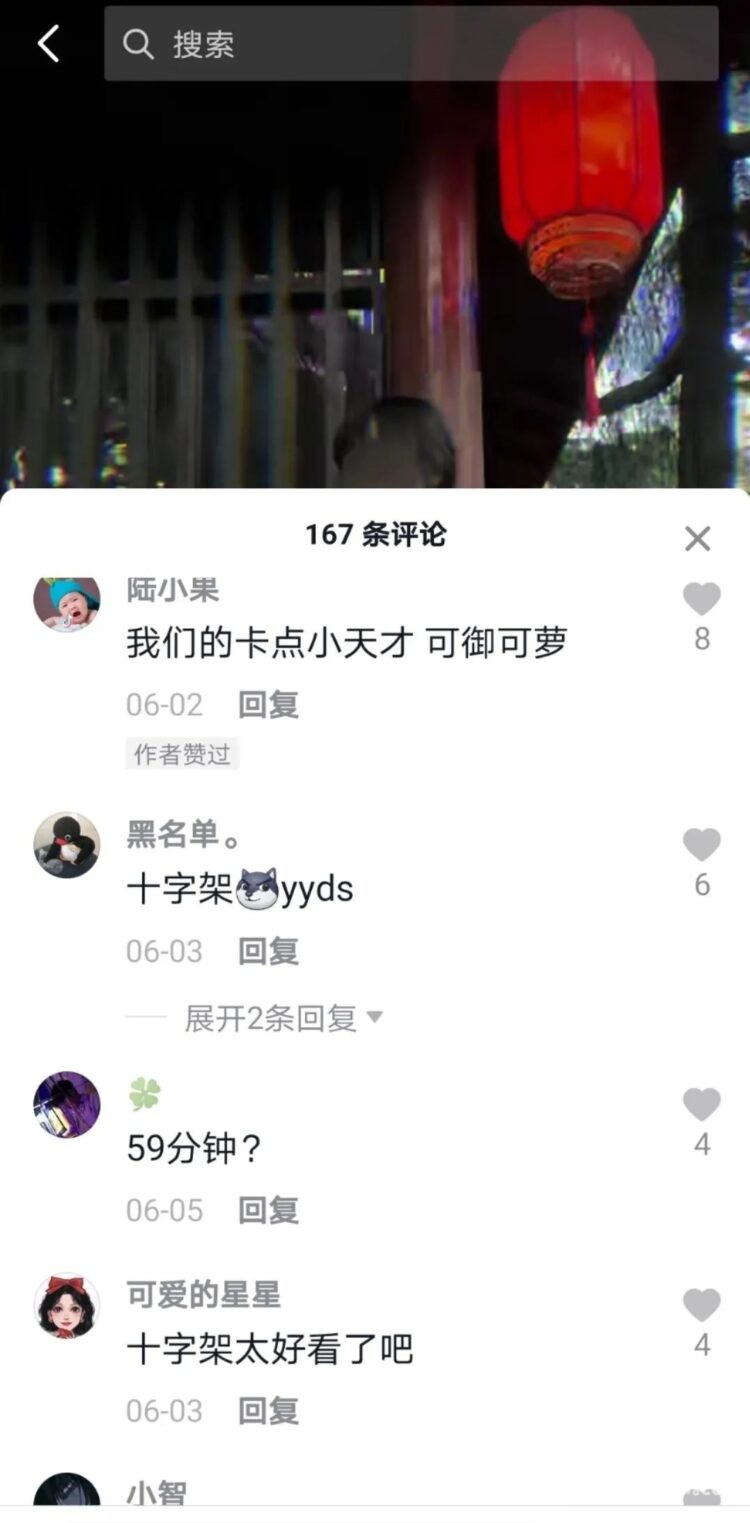Screen dimensions: 750x1523
Task: Reply to 可爱的星星's comment
Action: (x=268, y=1411)
